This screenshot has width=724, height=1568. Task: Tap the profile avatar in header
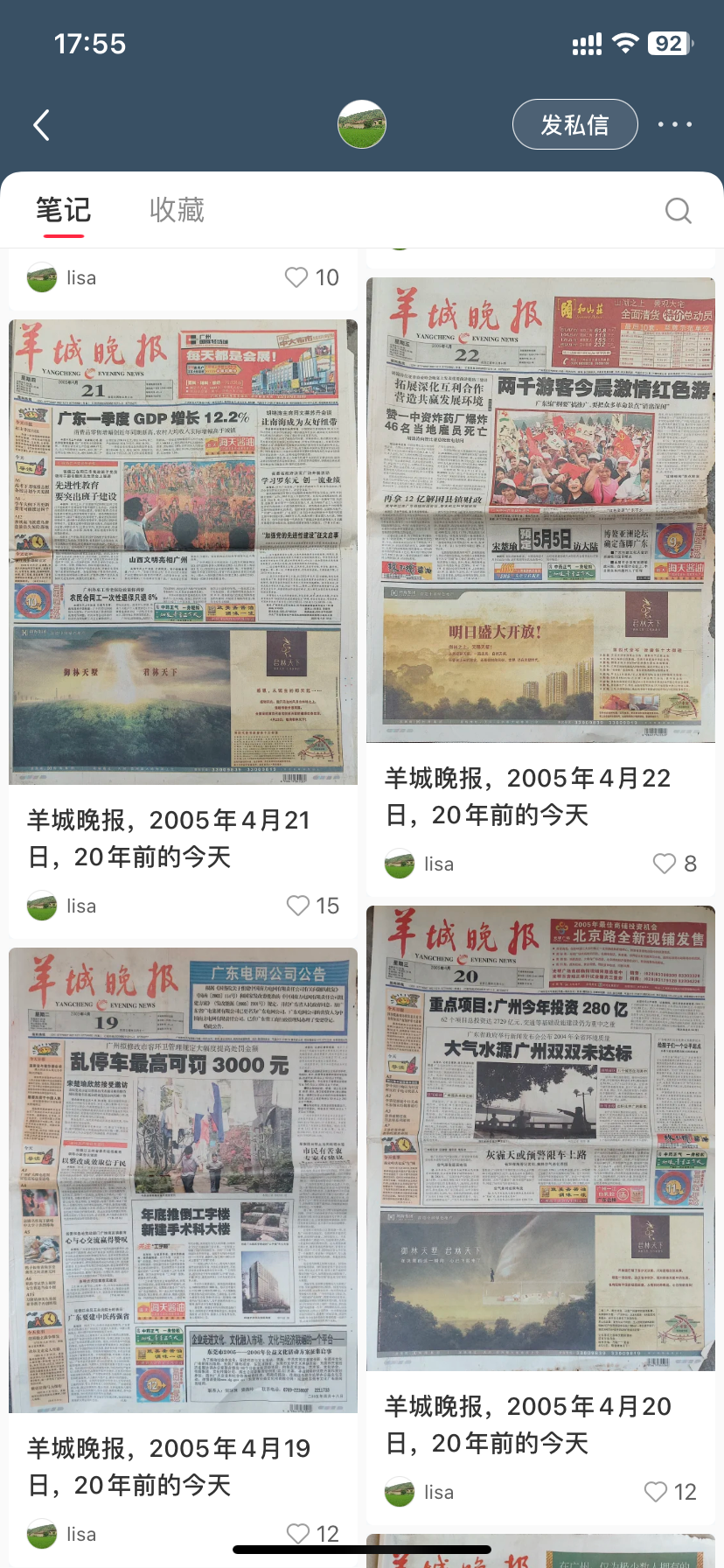[362, 124]
